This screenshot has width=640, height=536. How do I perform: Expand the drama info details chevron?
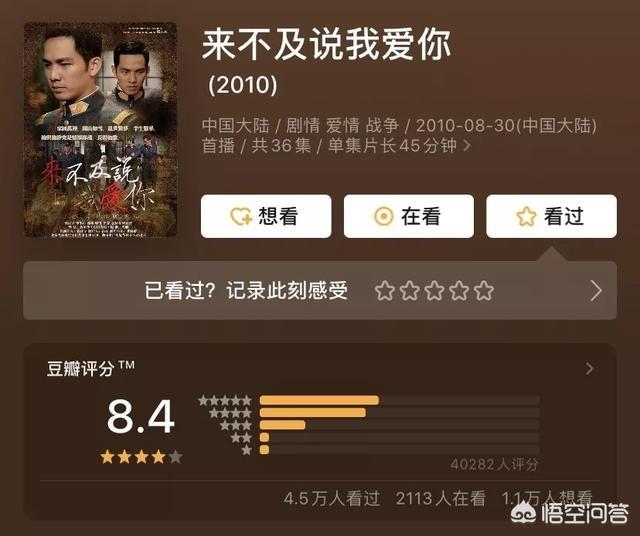(x=466, y=146)
